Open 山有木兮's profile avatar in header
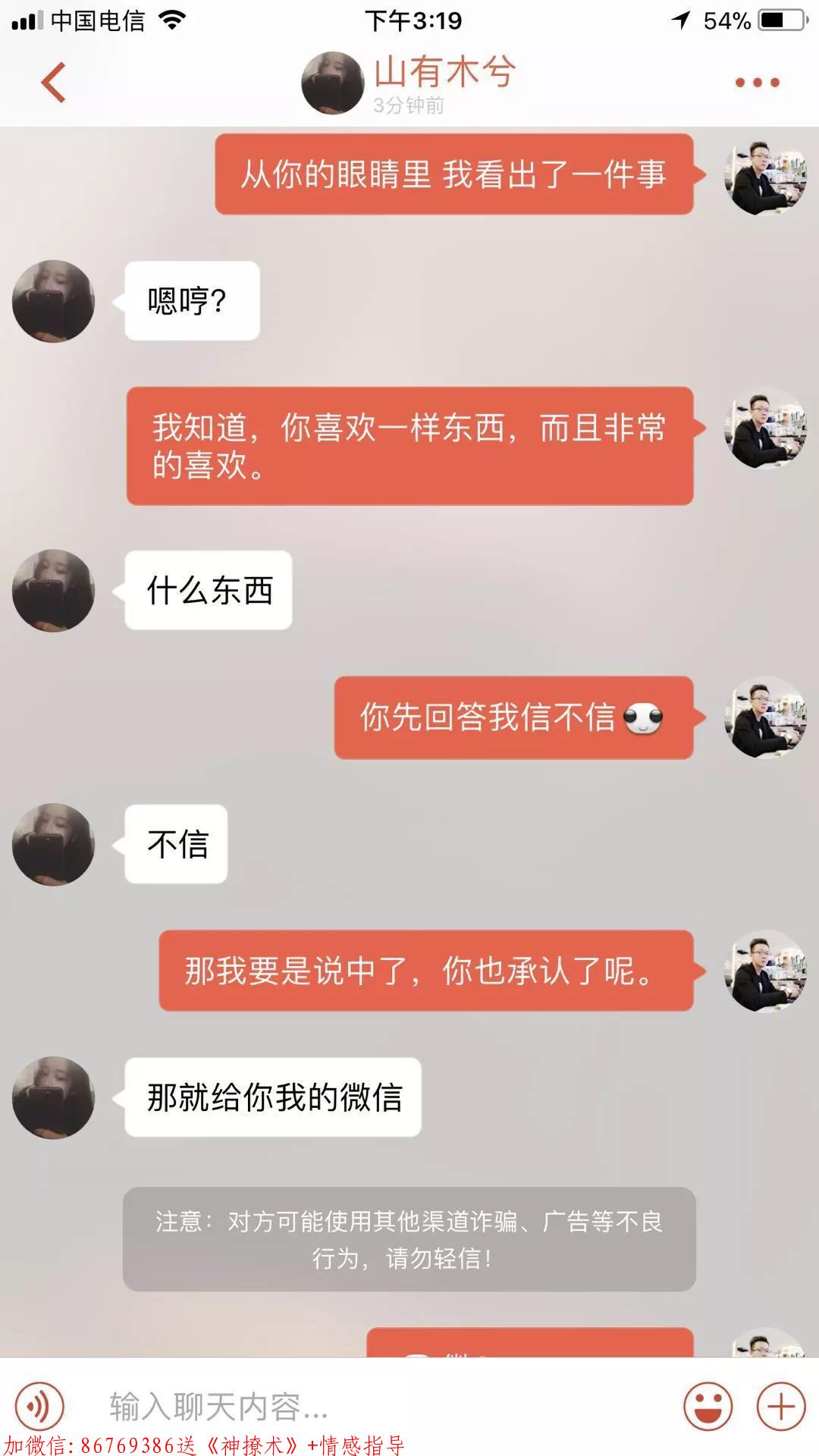Screen dimensions: 819x1456 point(332,83)
